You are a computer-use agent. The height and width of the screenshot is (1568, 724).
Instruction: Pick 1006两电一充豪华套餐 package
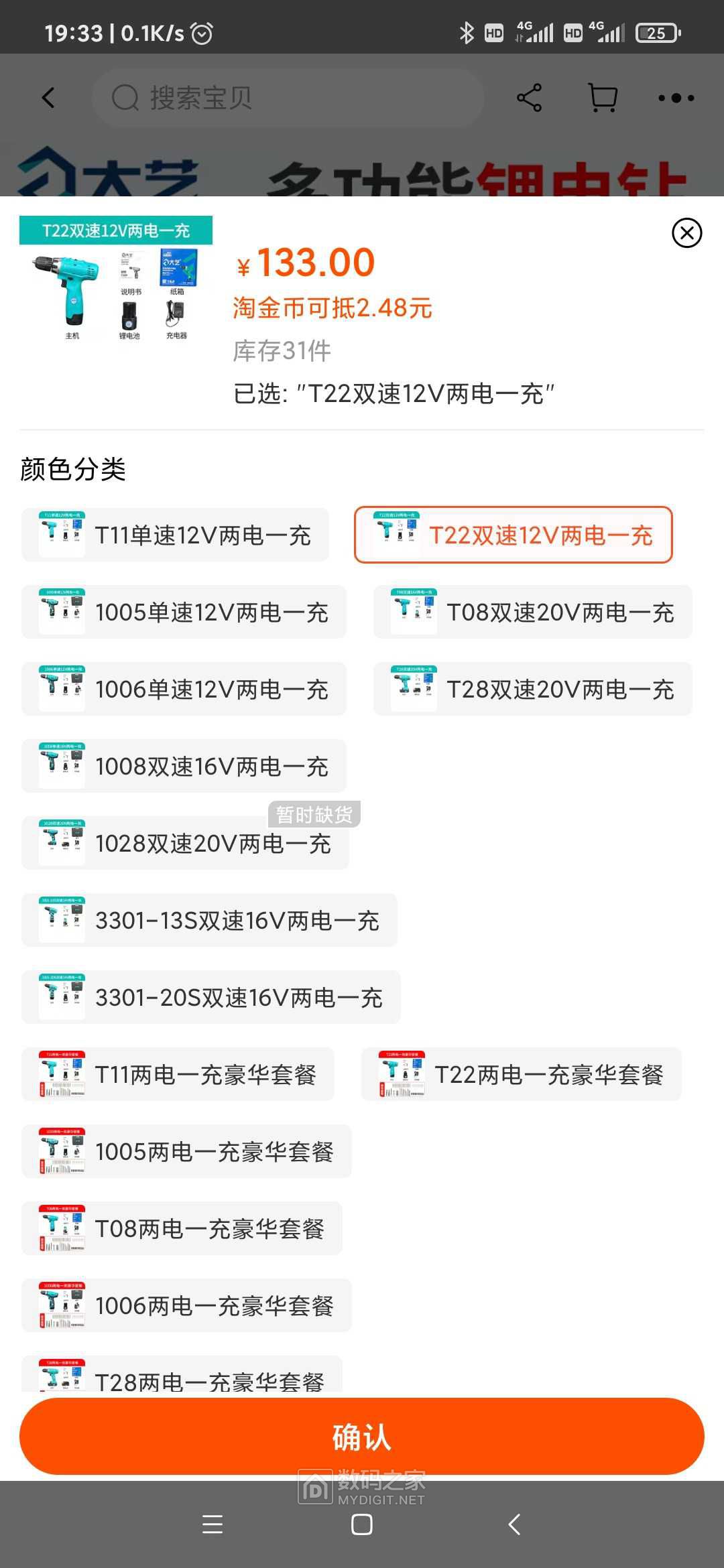tap(186, 1306)
